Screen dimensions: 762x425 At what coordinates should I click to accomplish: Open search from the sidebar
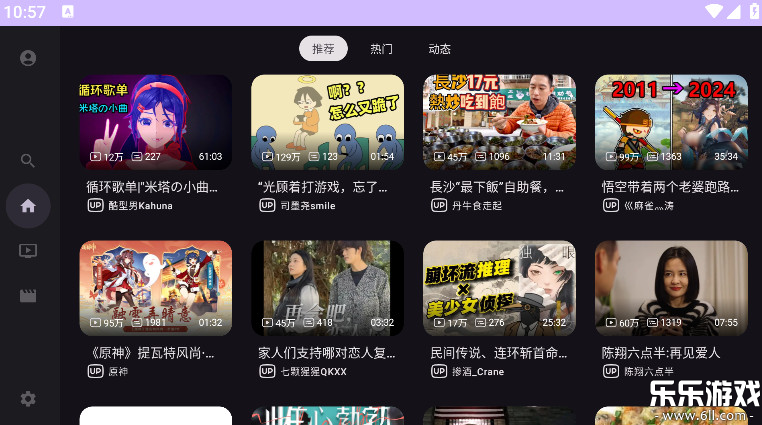(28, 160)
